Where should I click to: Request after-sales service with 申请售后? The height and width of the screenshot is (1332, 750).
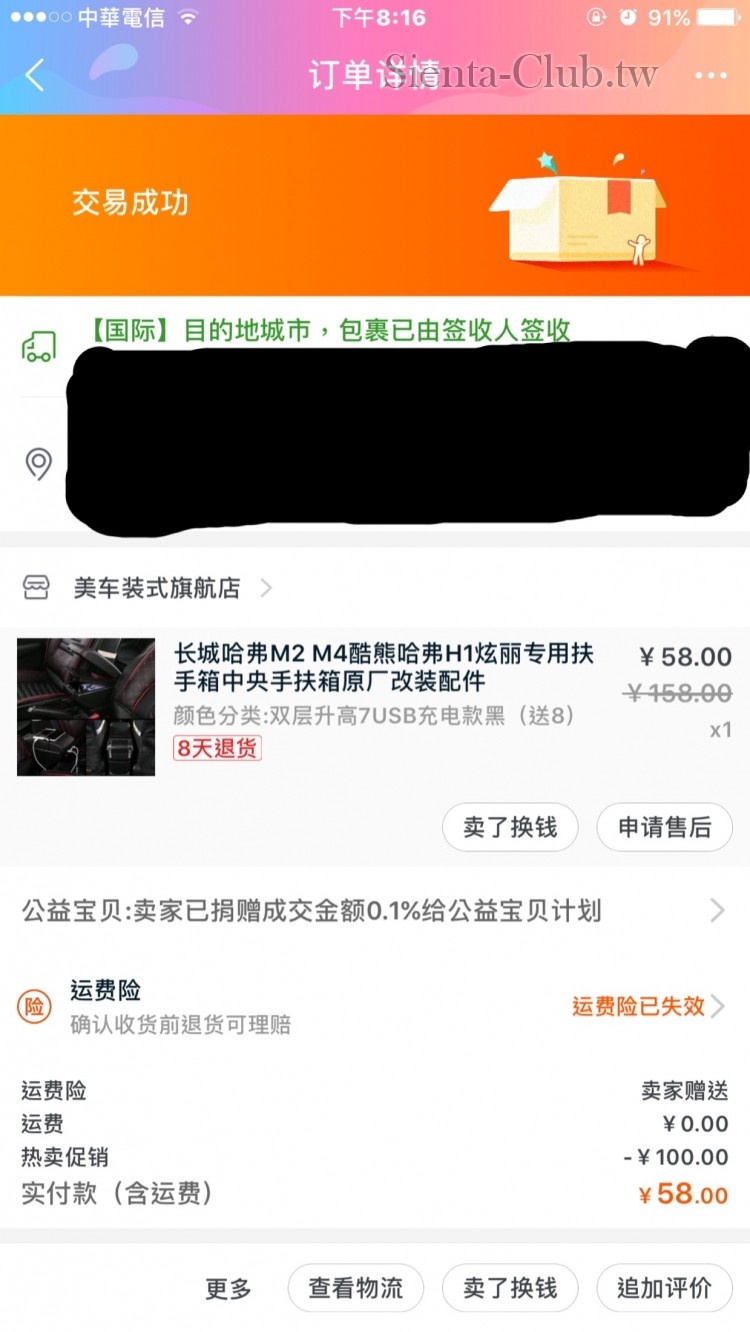pyautogui.click(x=664, y=827)
